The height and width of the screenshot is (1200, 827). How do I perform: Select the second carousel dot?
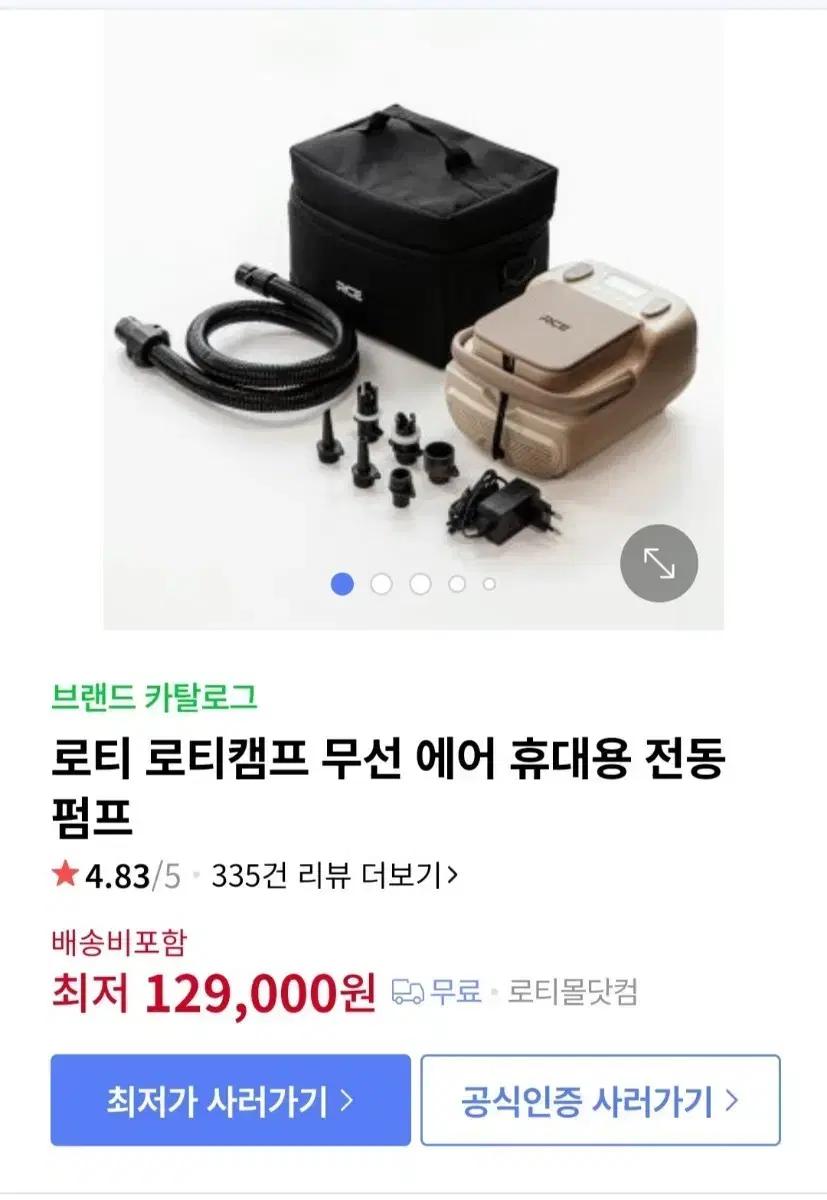point(380,580)
